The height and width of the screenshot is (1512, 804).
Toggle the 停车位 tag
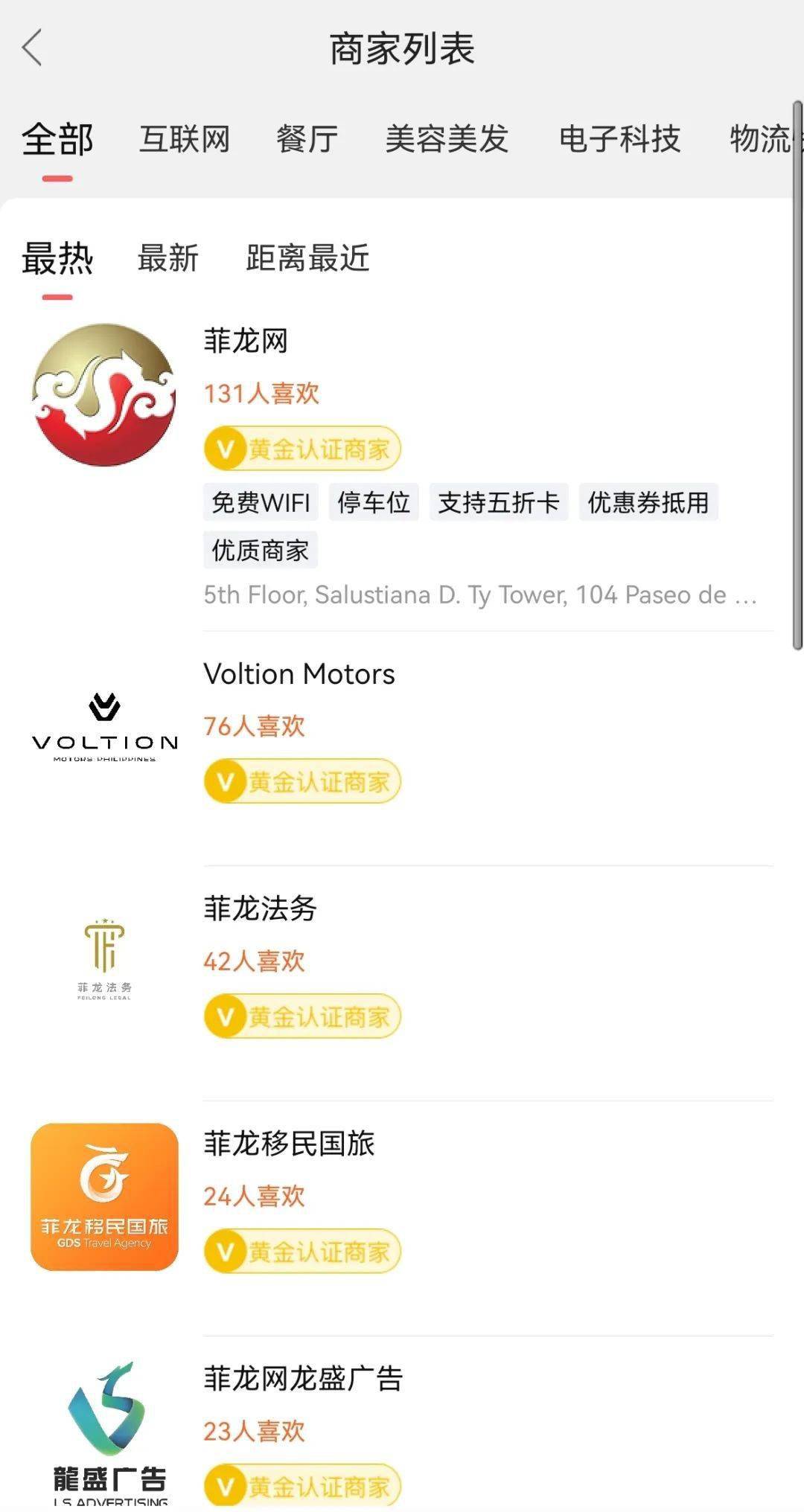(374, 502)
